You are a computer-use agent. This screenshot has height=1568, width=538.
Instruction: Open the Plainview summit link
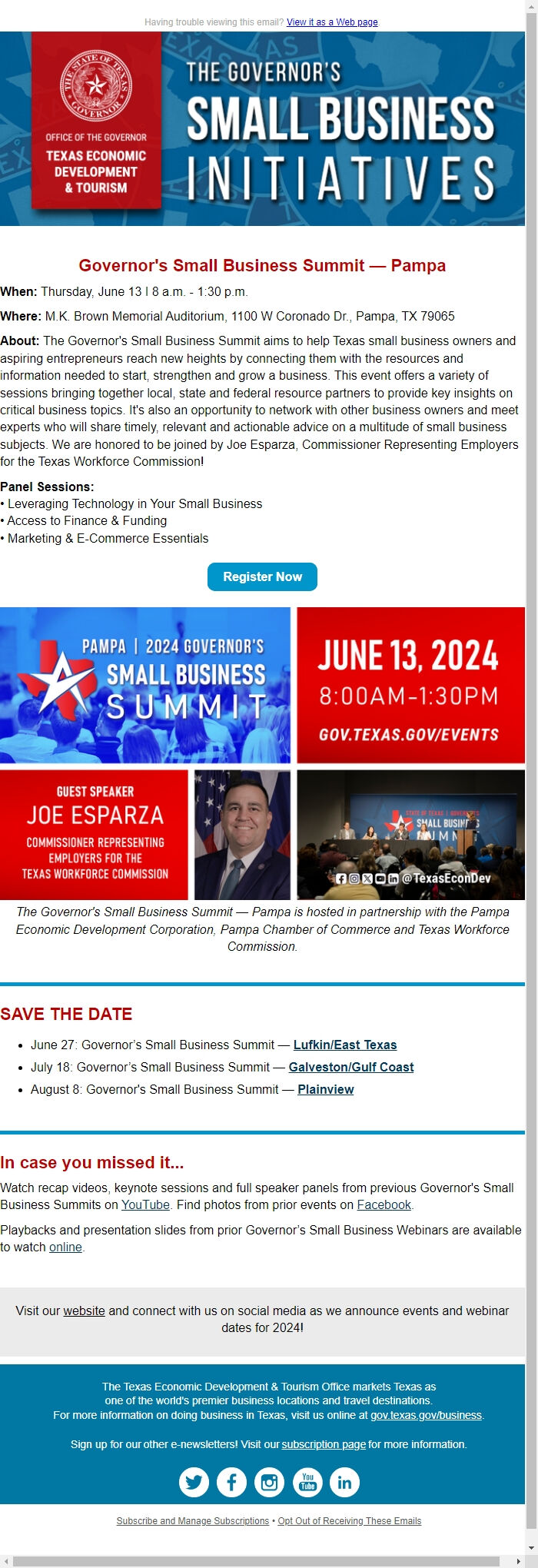[326, 1089]
